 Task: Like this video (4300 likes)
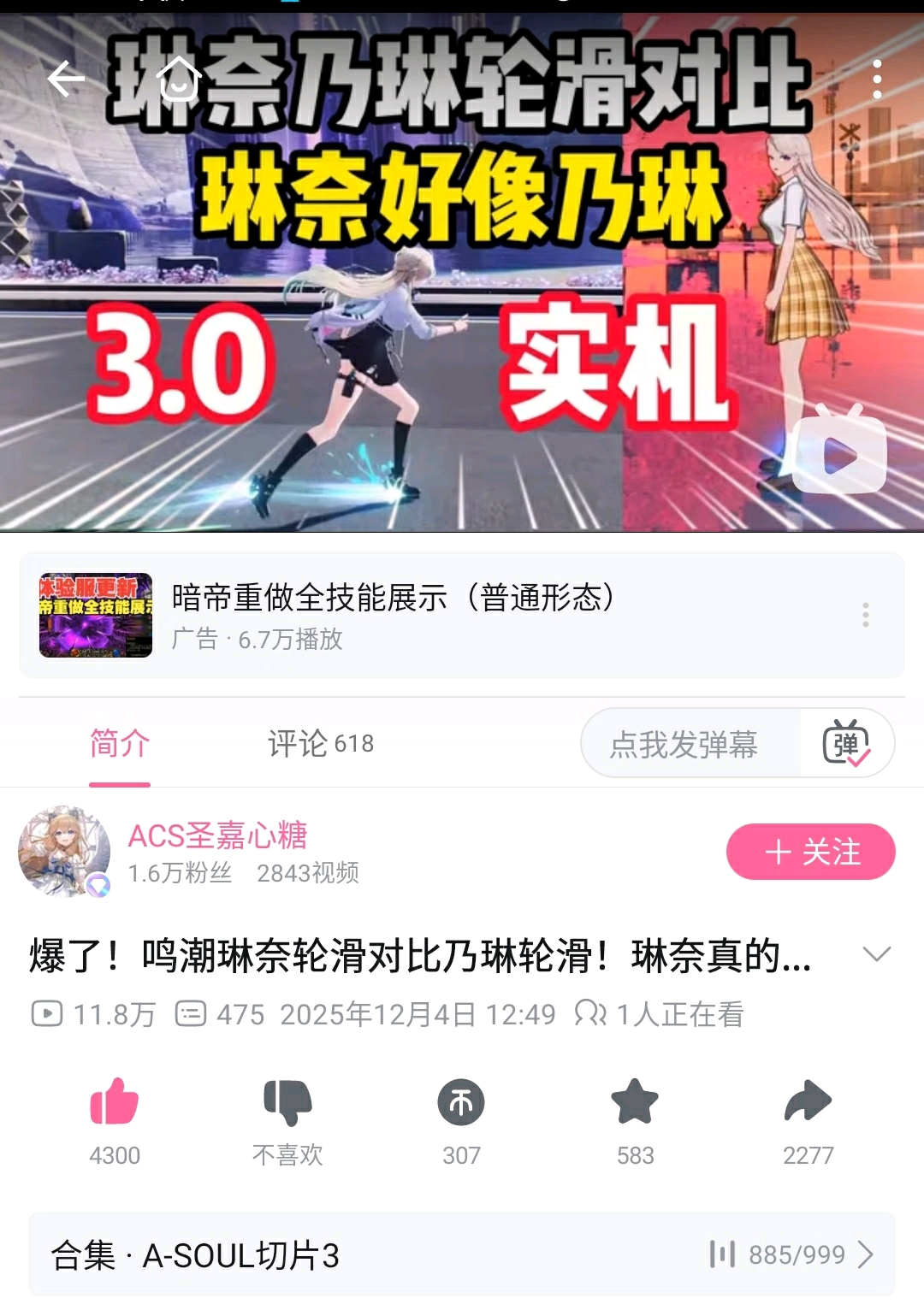(115, 1103)
